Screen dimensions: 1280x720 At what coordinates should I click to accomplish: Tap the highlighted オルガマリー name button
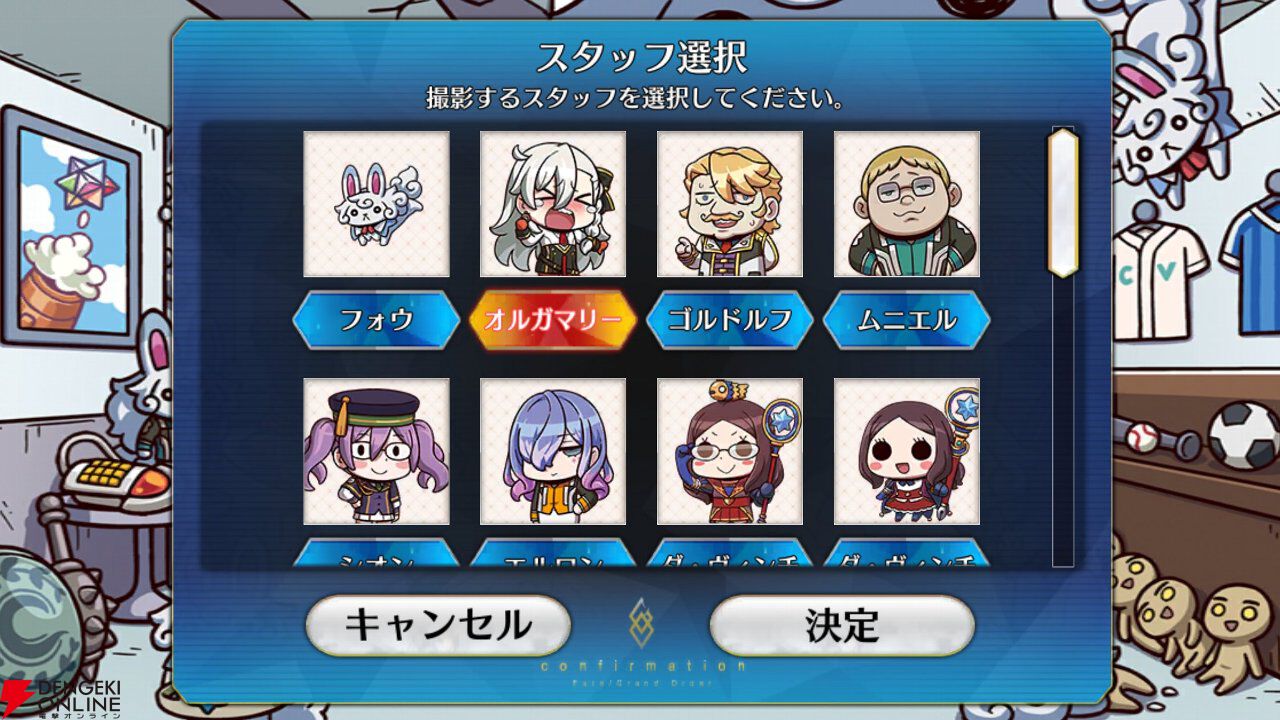[553, 320]
